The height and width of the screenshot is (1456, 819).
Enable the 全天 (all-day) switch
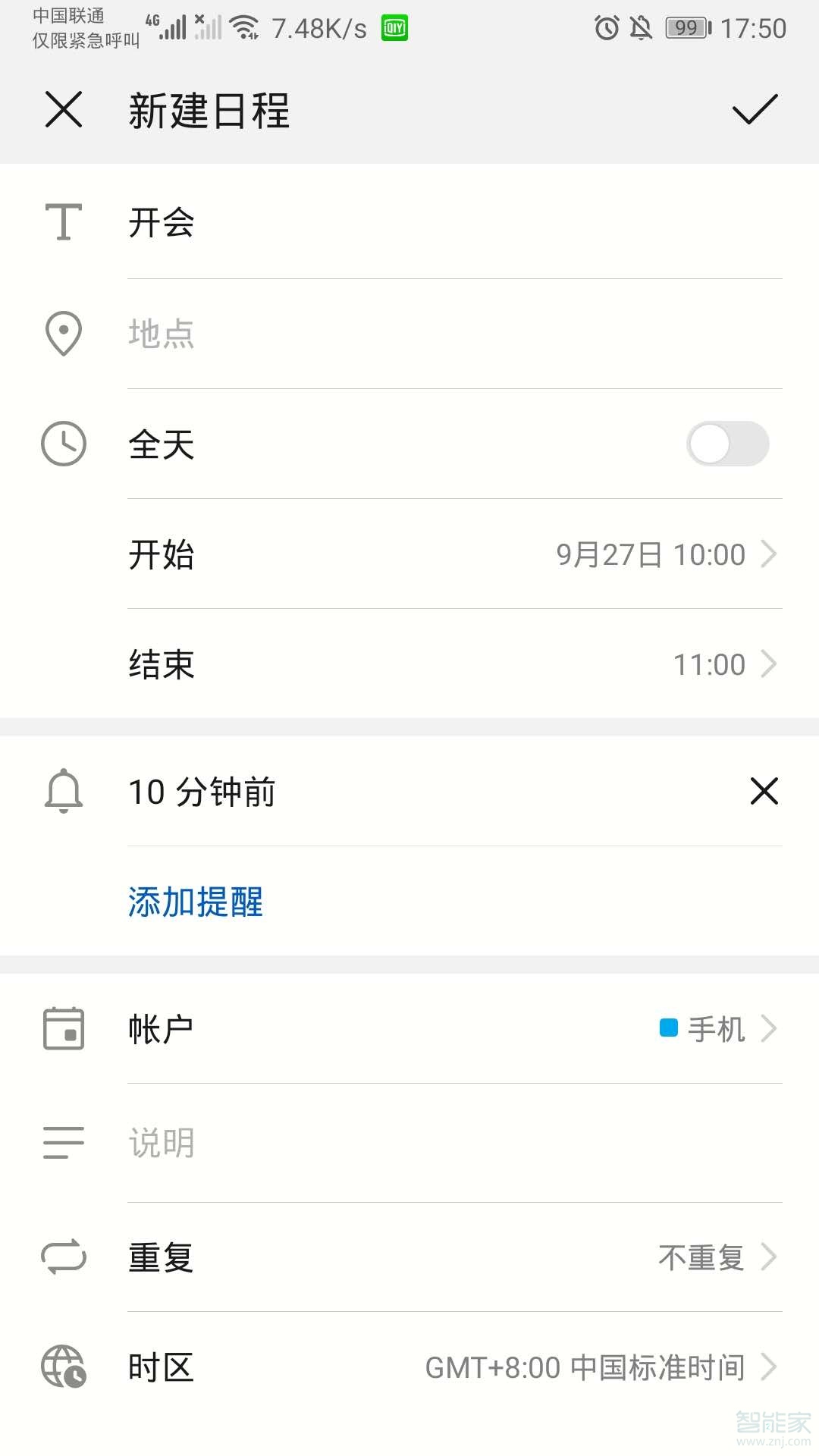pyautogui.click(x=726, y=445)
